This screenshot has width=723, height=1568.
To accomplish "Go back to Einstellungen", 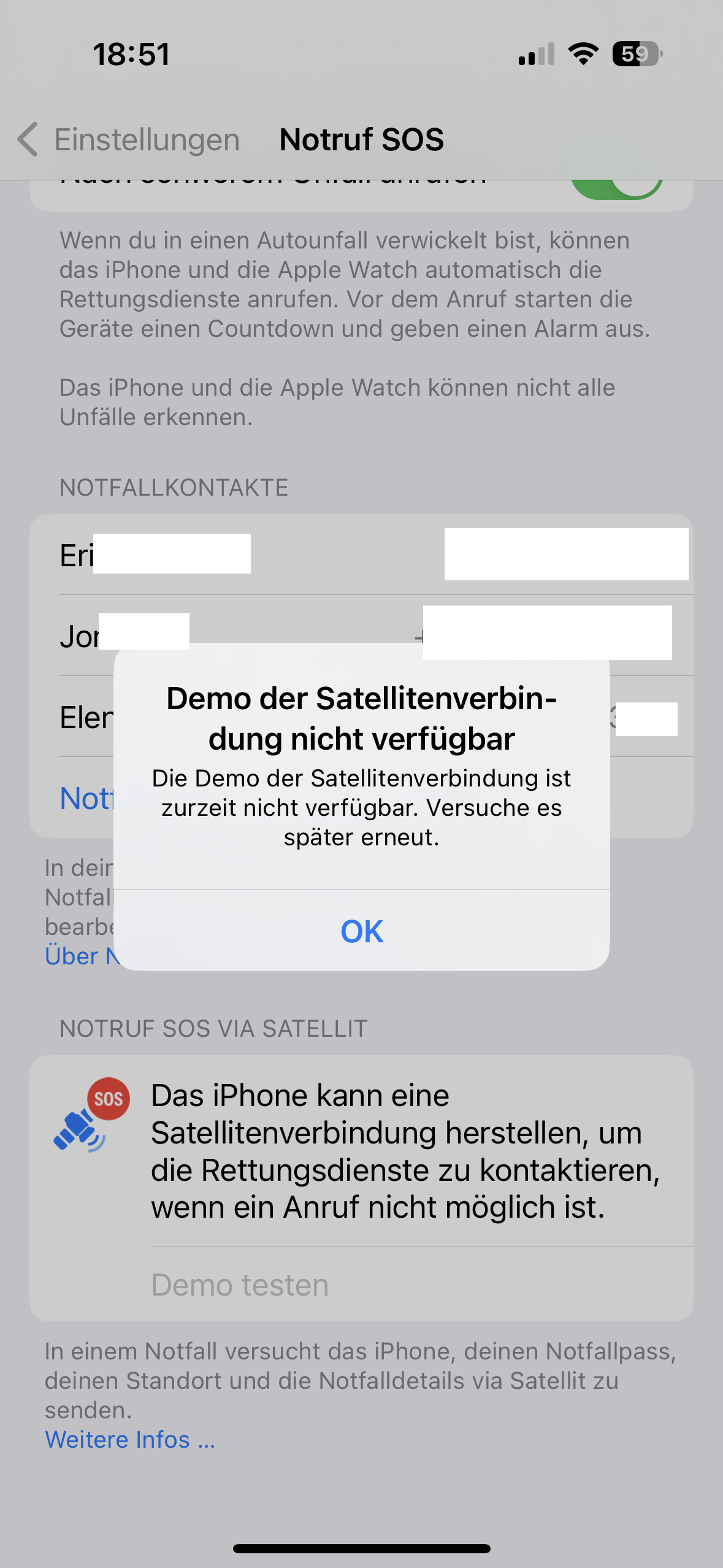I will (x=129, y=140).
